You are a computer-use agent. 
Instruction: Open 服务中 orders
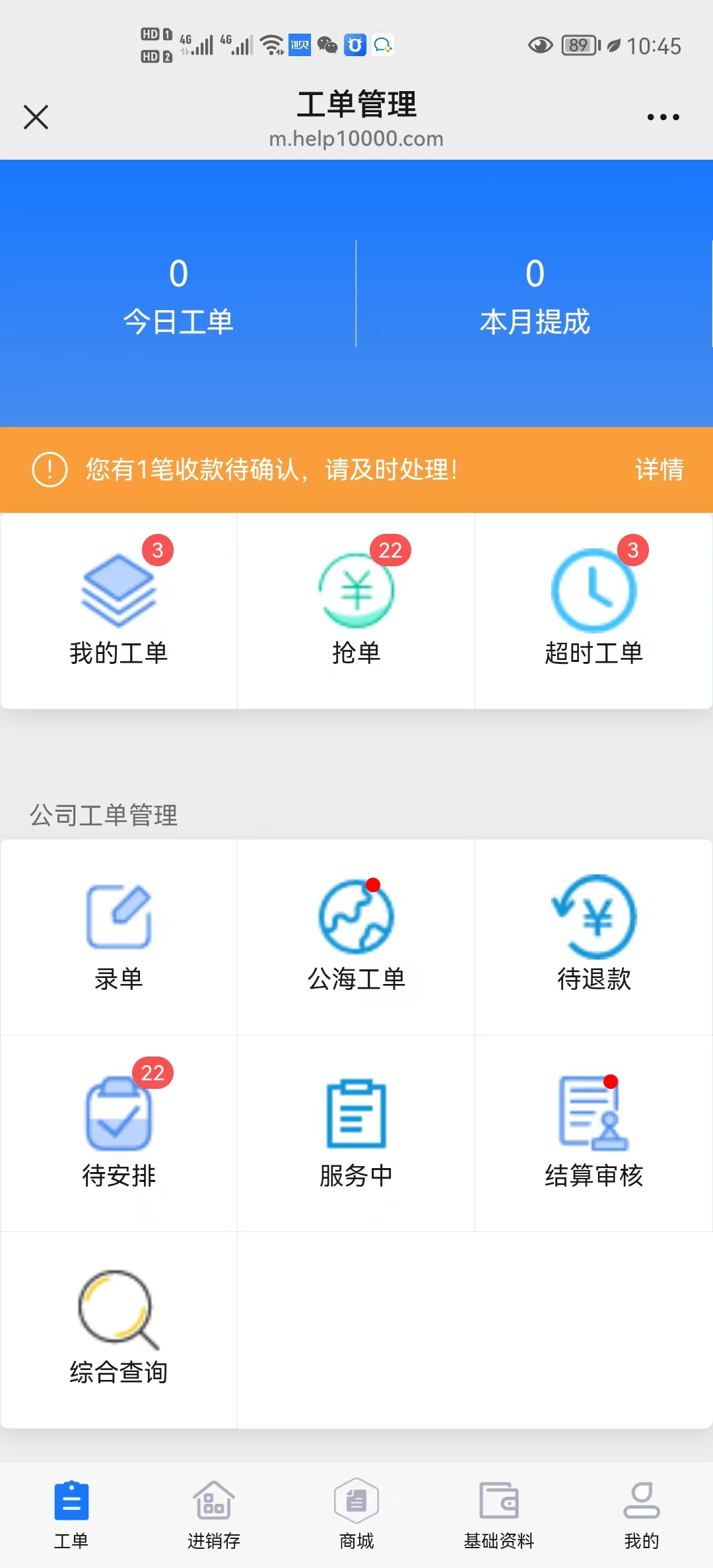[x=356, y=1133]
